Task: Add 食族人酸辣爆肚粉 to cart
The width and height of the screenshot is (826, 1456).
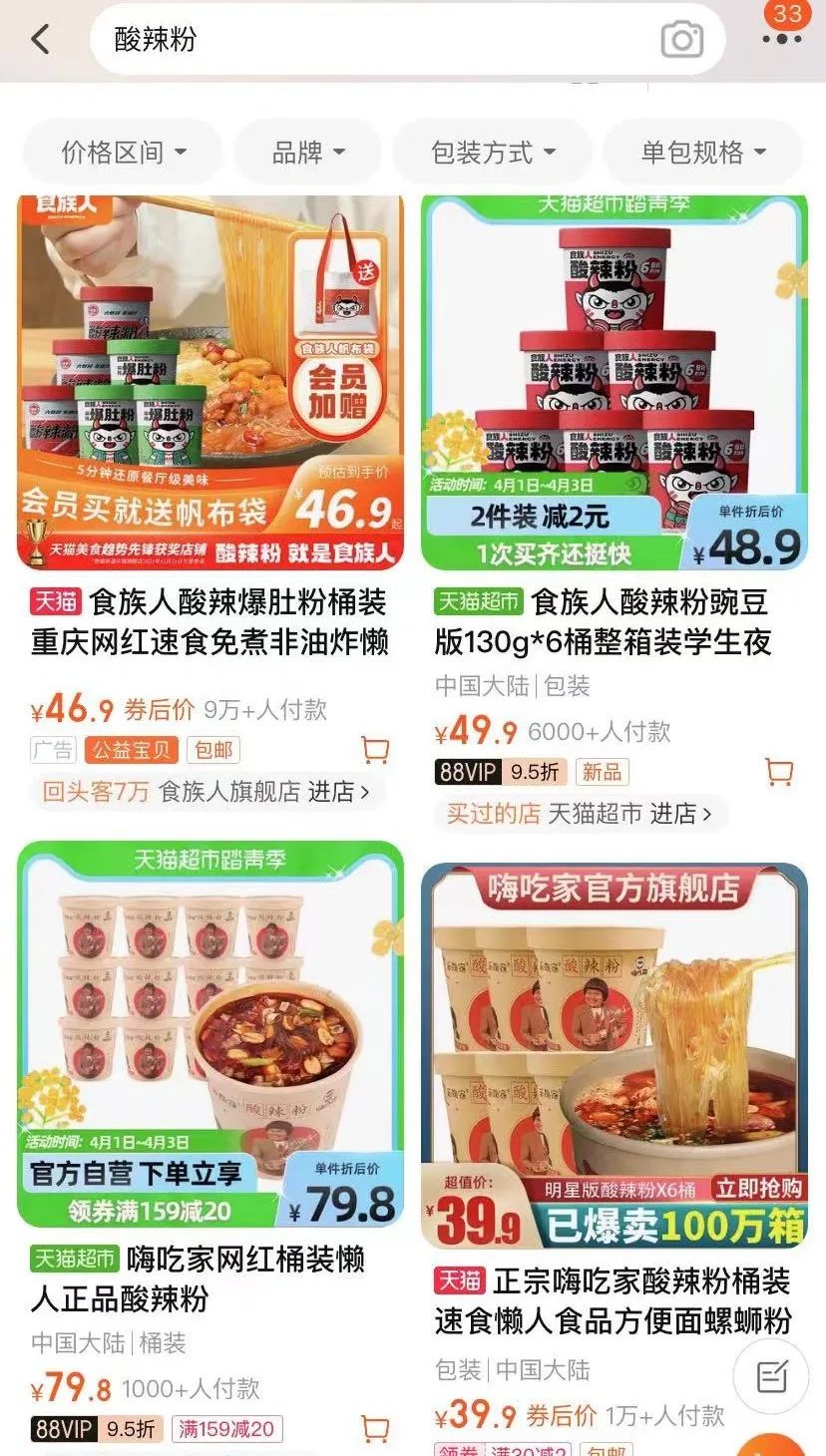Action: click(375, 749)
